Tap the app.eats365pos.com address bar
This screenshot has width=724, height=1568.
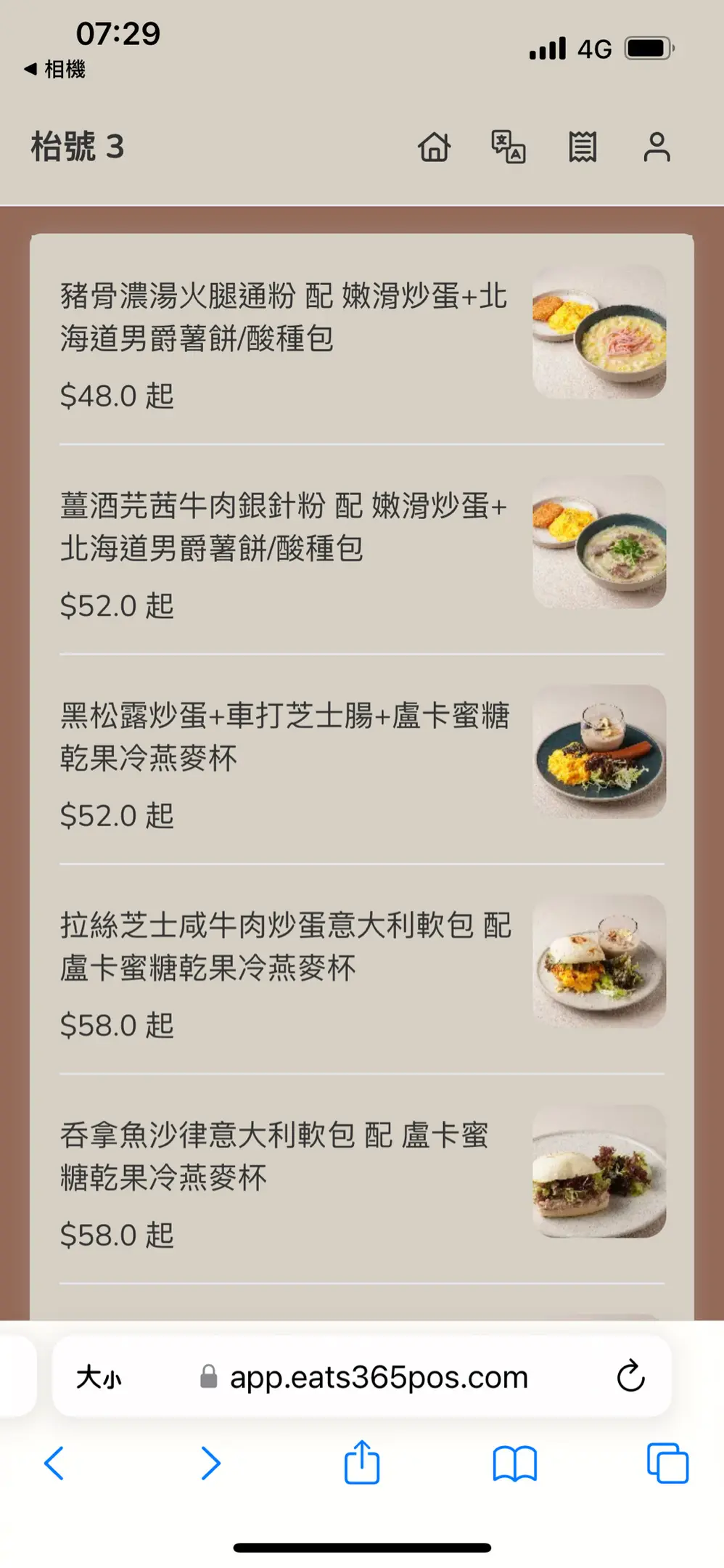379,1377
